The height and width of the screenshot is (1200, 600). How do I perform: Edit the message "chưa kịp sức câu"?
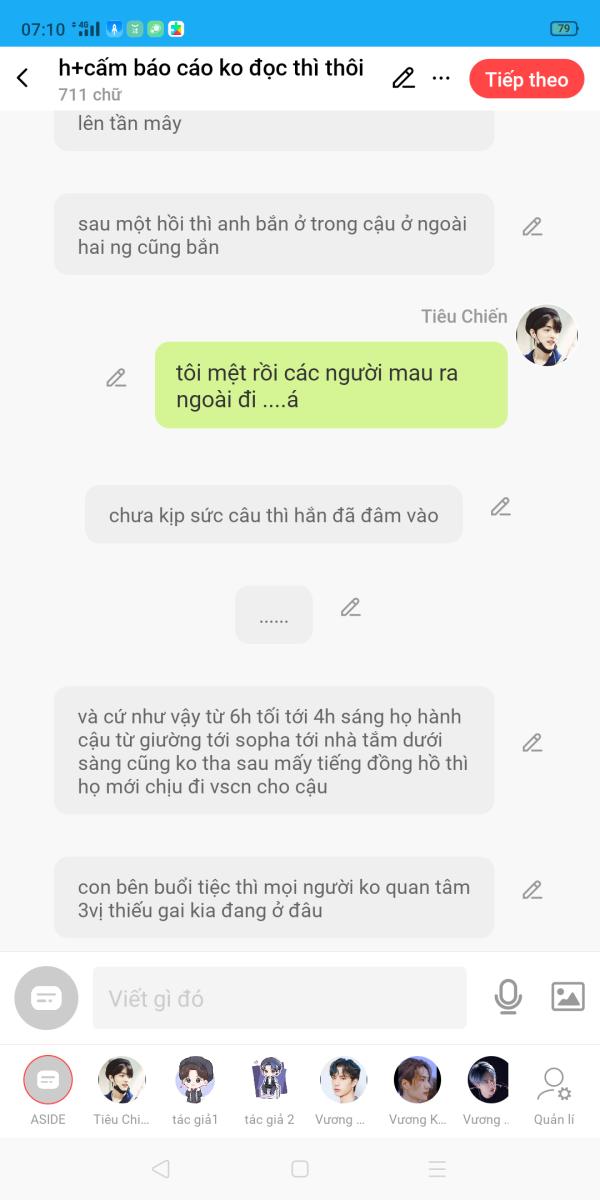click(x=501, y=507)
